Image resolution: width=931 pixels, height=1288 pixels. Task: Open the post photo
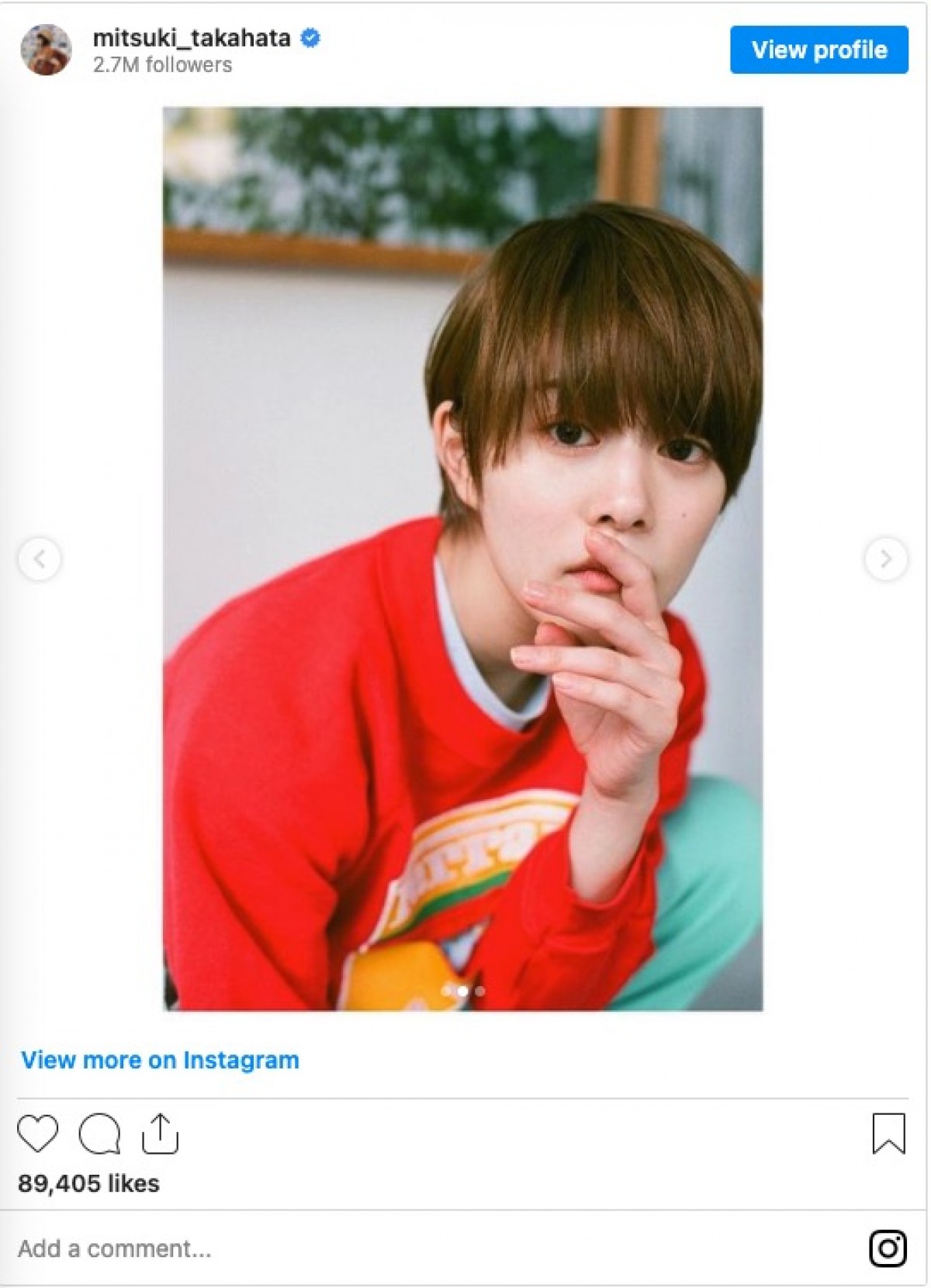point(462,559)
